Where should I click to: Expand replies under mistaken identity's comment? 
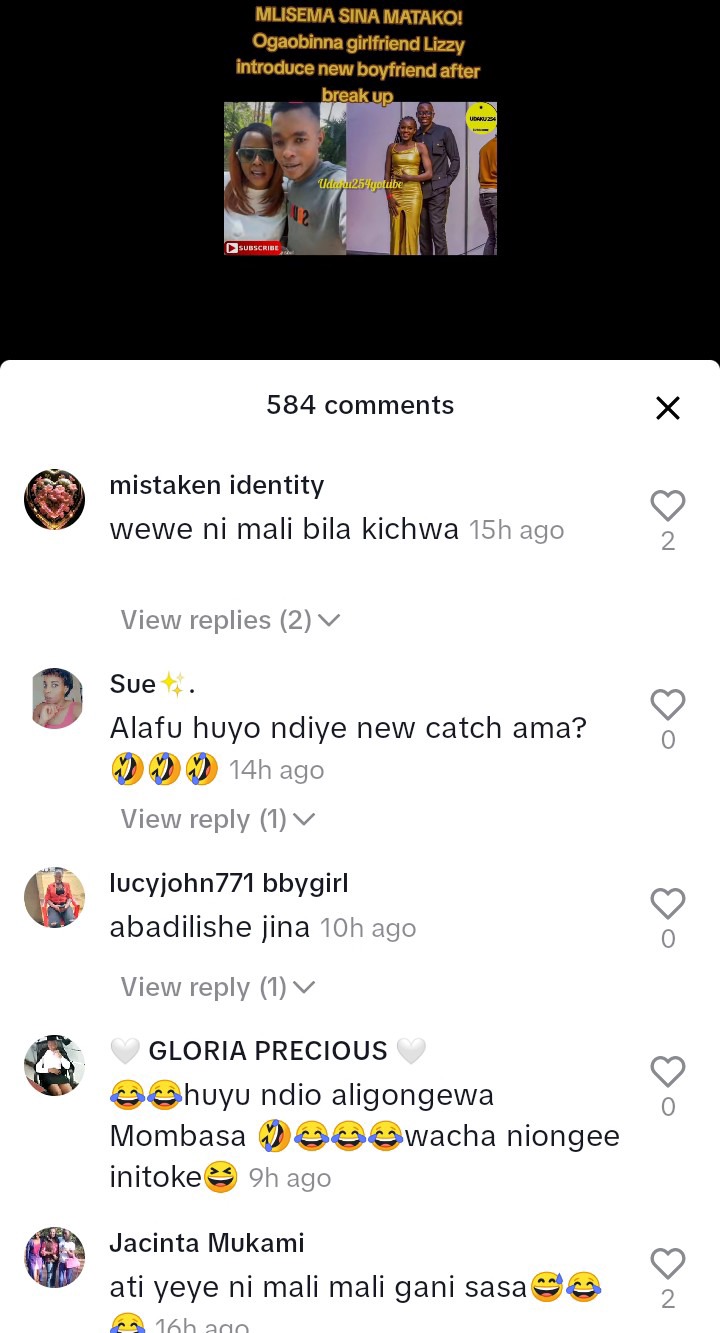pyautogui.click(x=230, y=620)
